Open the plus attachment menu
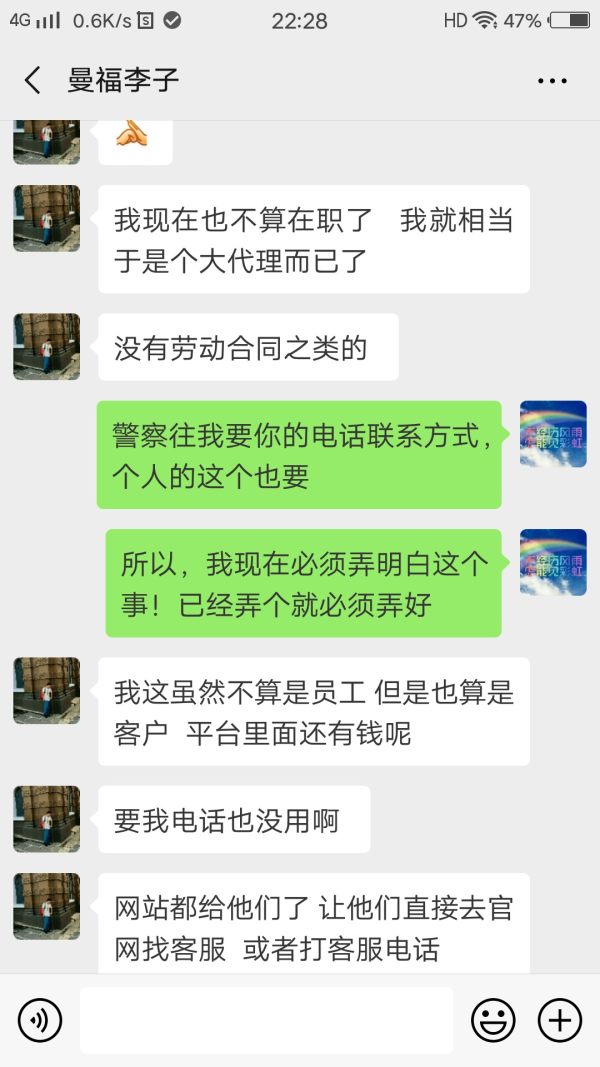This screenshot has height=1067, width=600. point(560,1020)
